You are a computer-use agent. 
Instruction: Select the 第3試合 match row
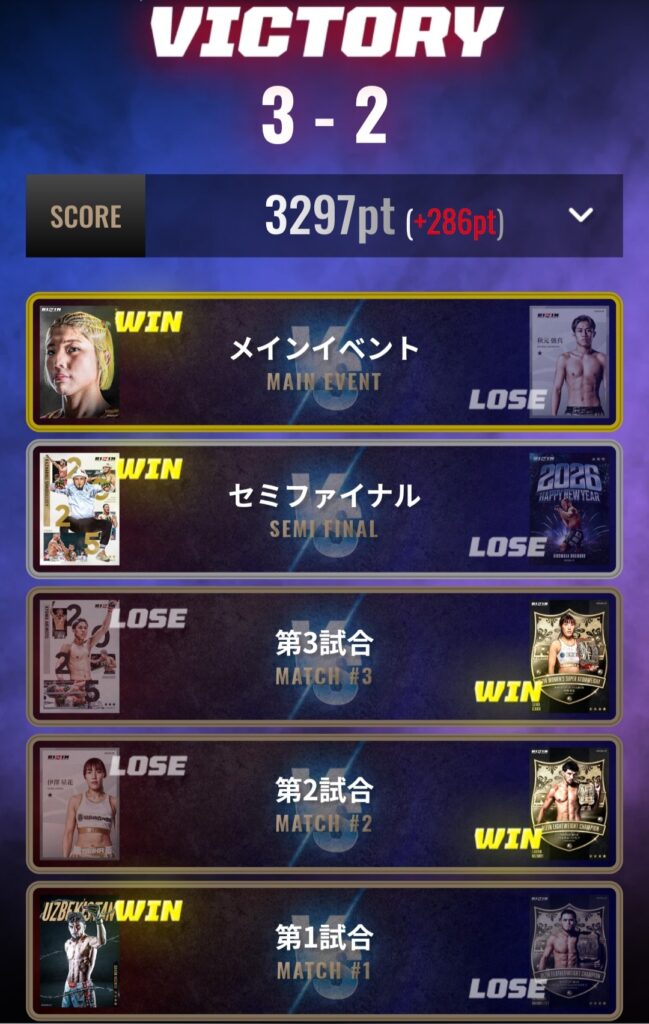324,656
